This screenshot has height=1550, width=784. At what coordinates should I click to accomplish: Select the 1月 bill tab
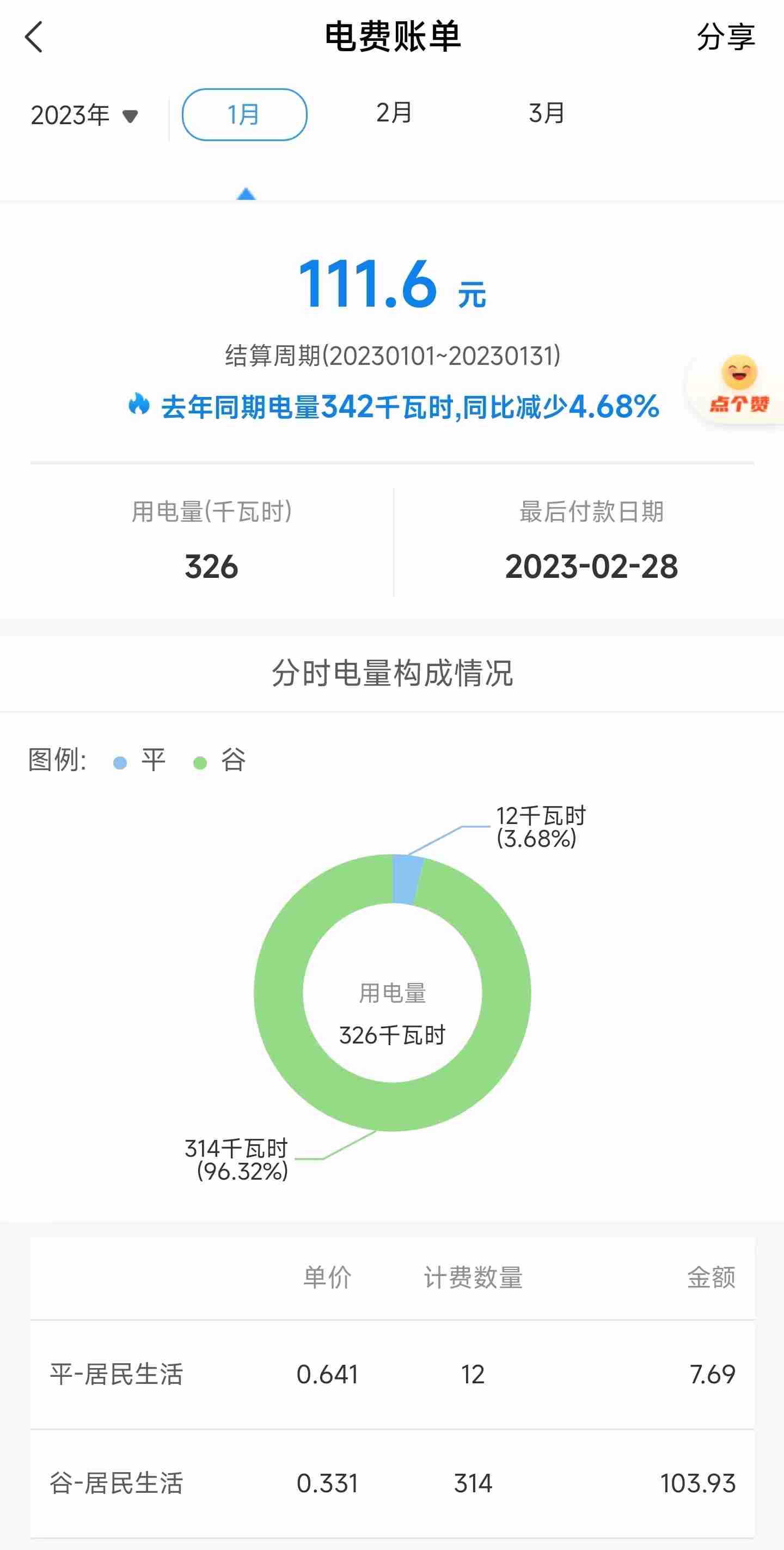click(x=244, y=114)
